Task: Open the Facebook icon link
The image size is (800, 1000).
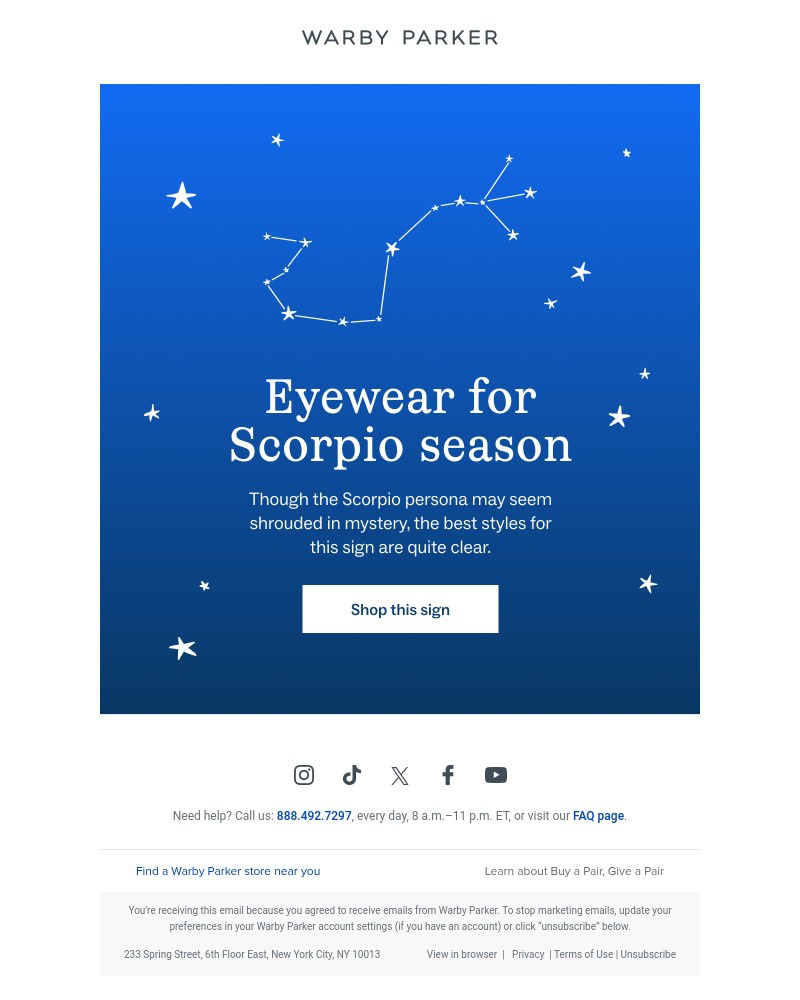Action: pos(448,775)
